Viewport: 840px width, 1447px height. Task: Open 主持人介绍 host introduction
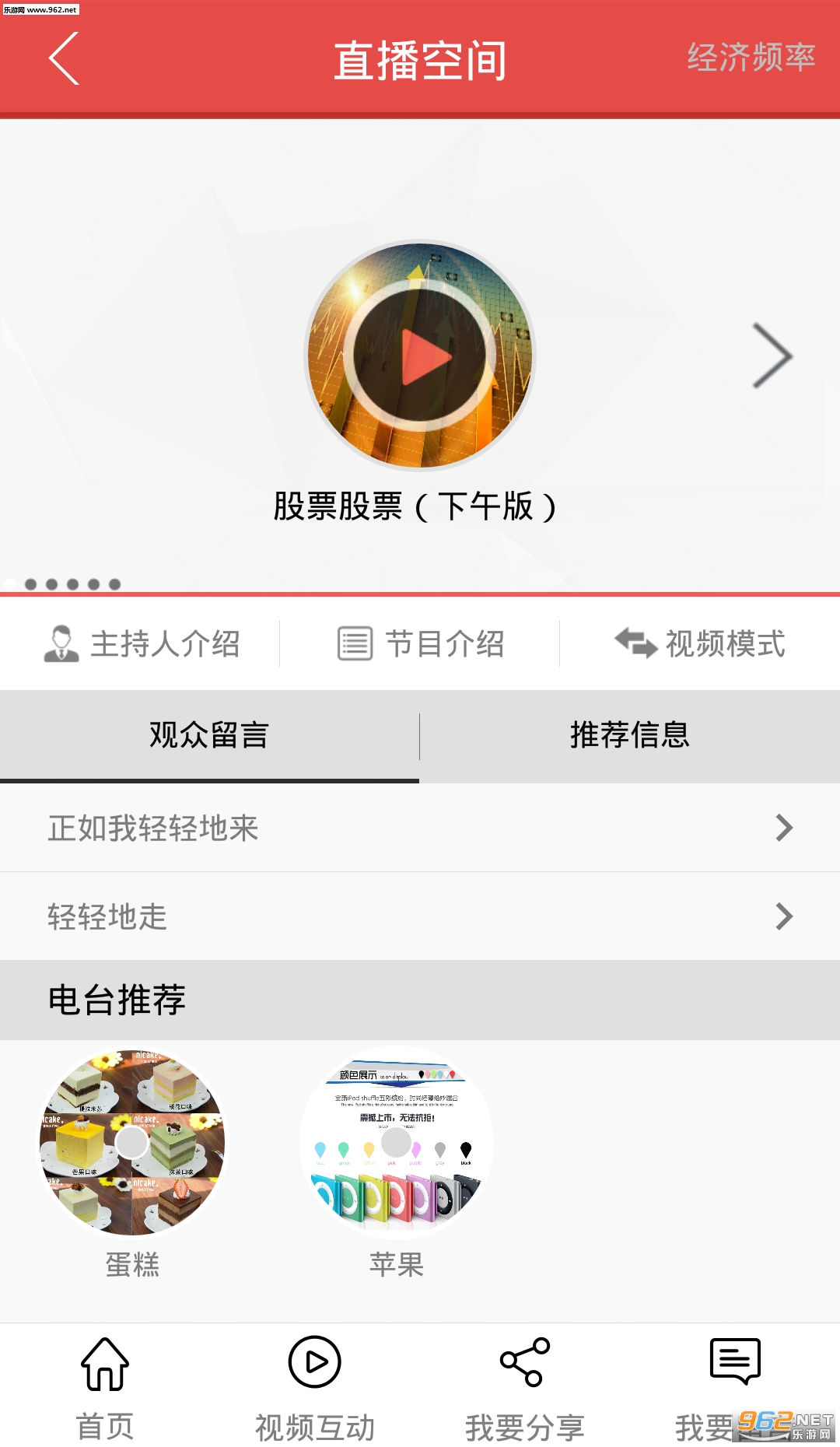142,644
